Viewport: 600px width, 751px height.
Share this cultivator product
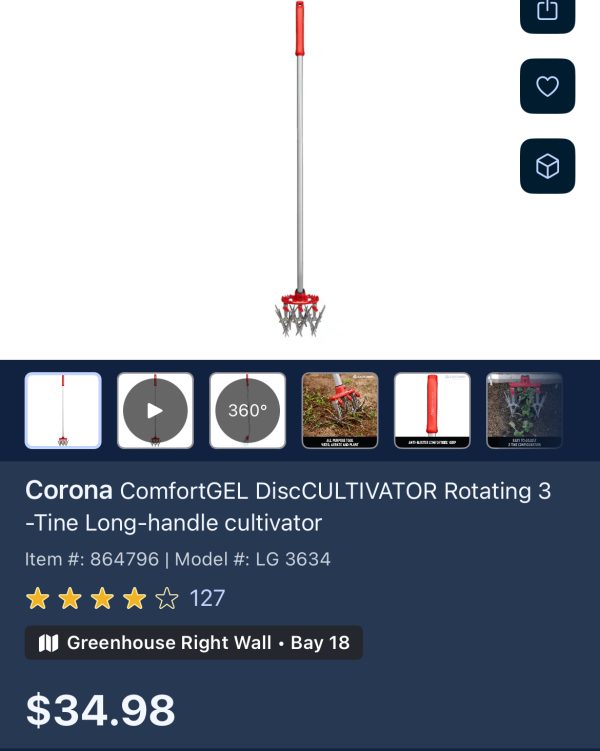click(547, 11)
